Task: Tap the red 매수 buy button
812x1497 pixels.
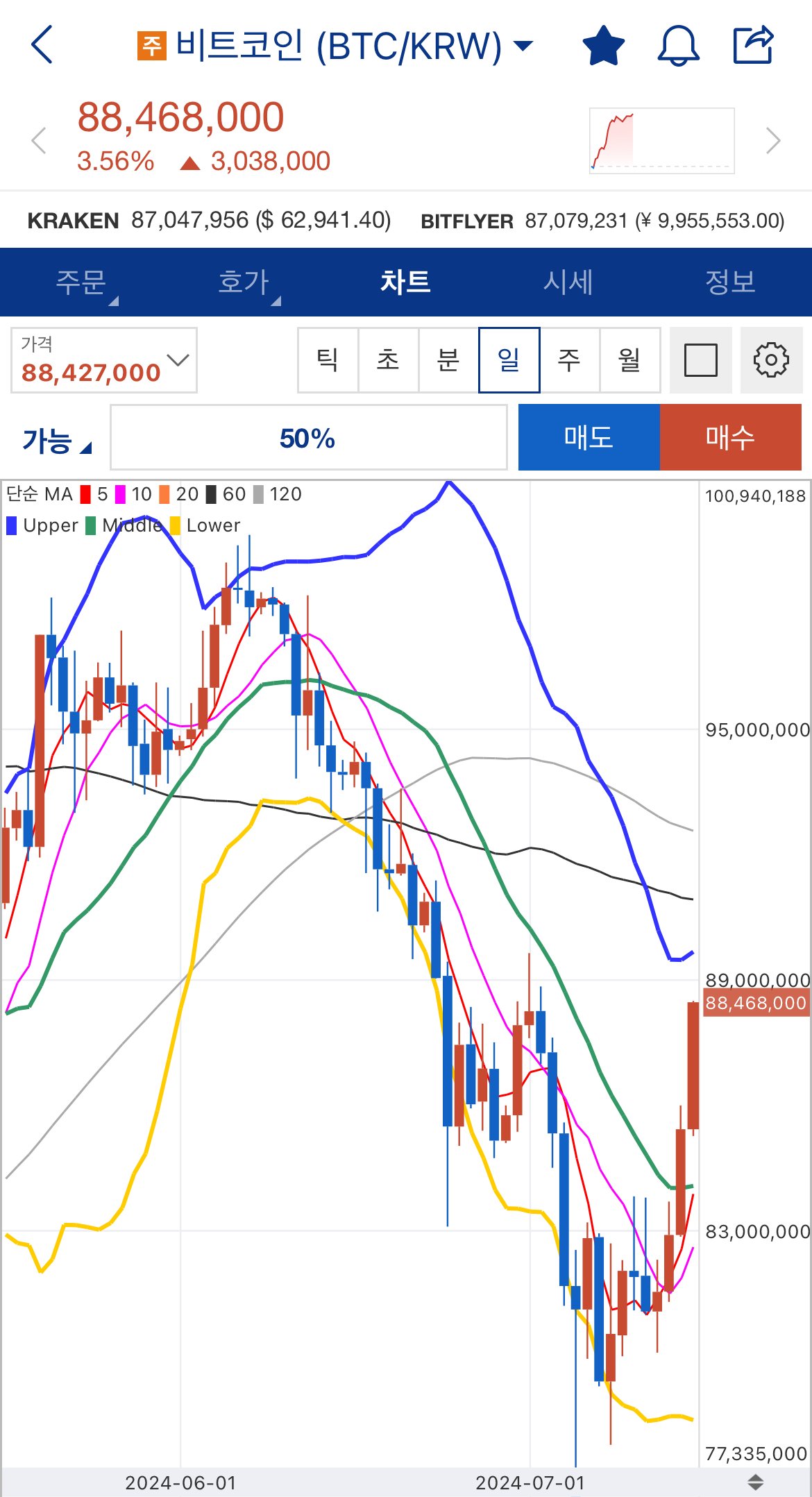Action: click(x=730, y=438)
